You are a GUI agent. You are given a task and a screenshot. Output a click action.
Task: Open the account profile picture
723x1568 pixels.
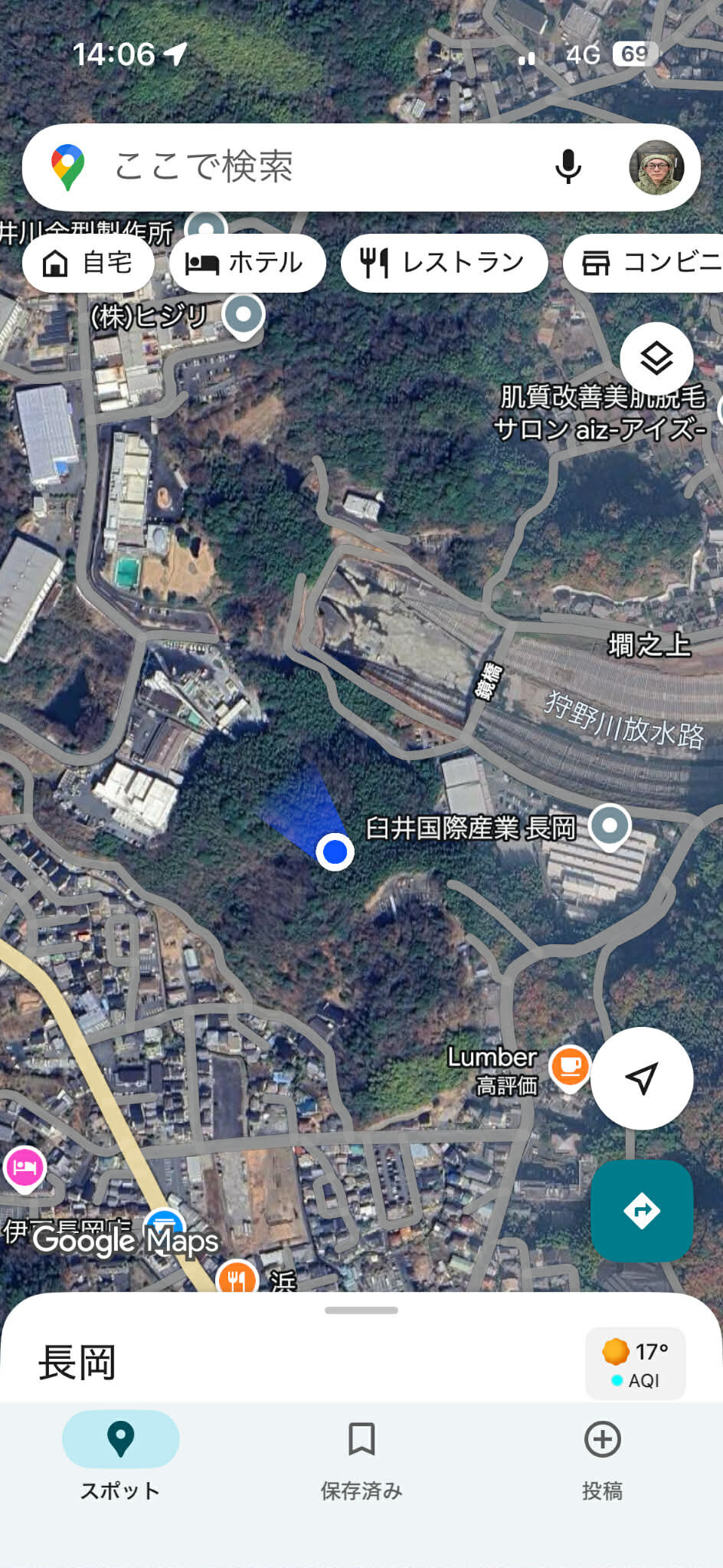coord(656,167)
